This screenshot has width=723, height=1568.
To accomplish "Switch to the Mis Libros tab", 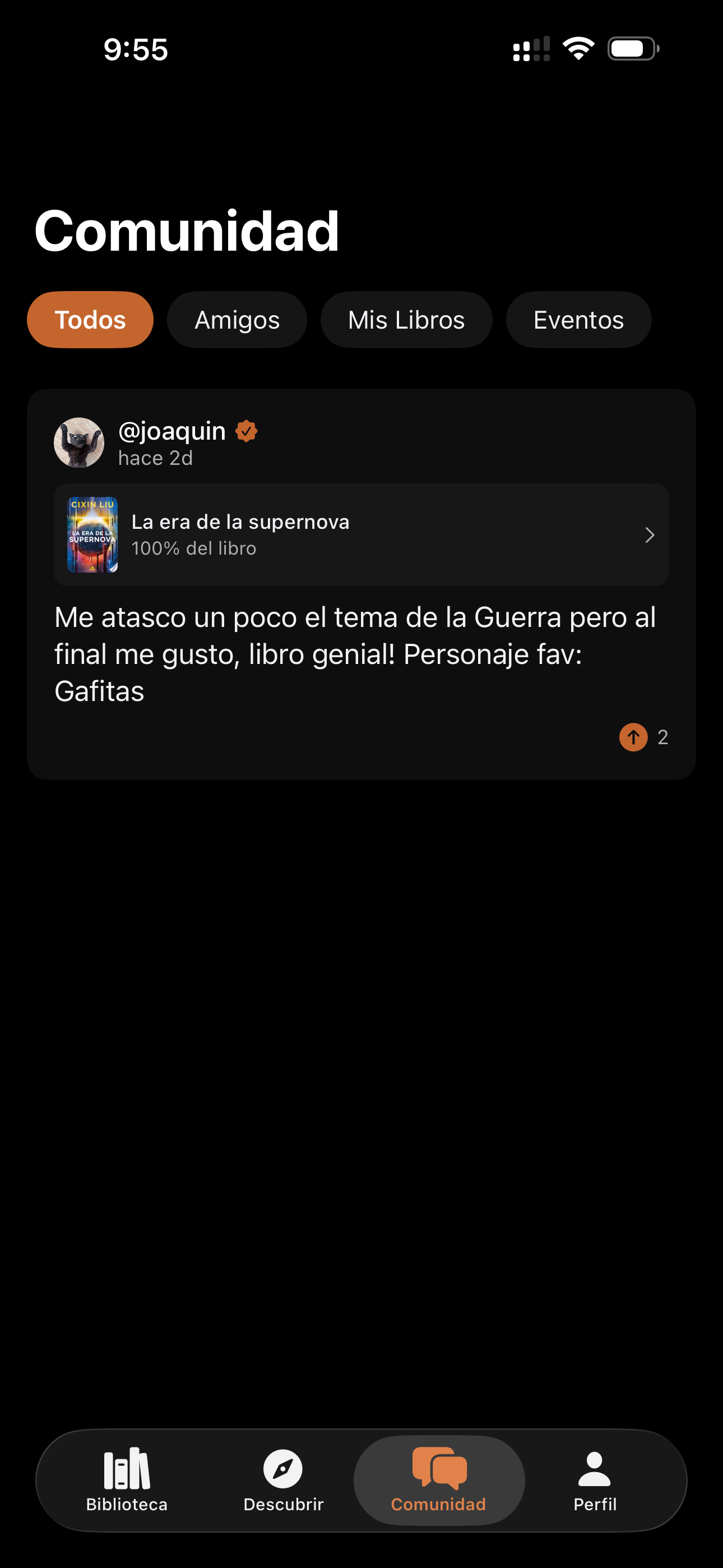I will tap(406, 319).
